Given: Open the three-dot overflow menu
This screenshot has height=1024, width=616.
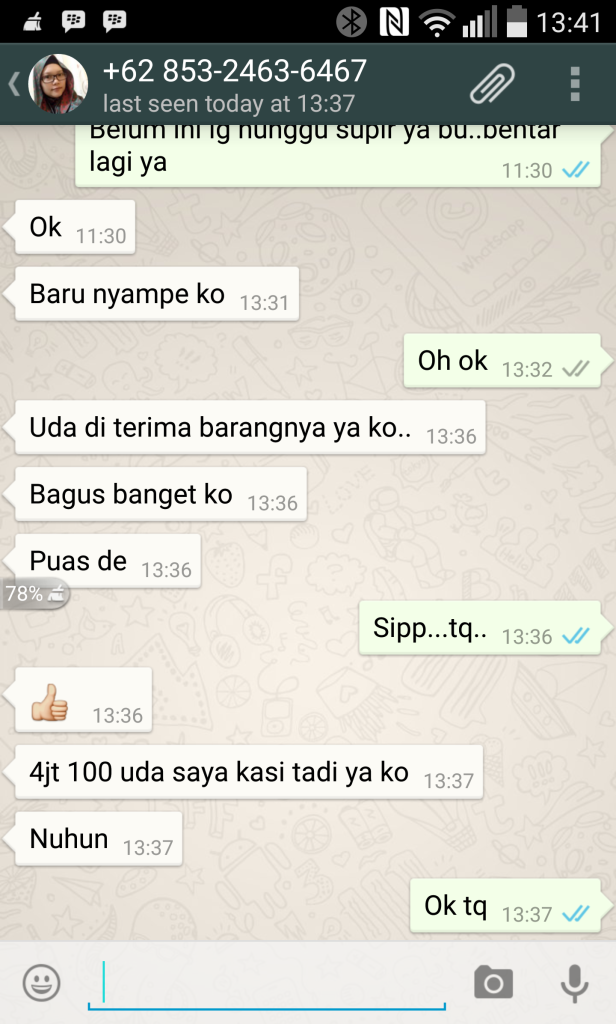Looking at the screenshot, I should point(575,84).
